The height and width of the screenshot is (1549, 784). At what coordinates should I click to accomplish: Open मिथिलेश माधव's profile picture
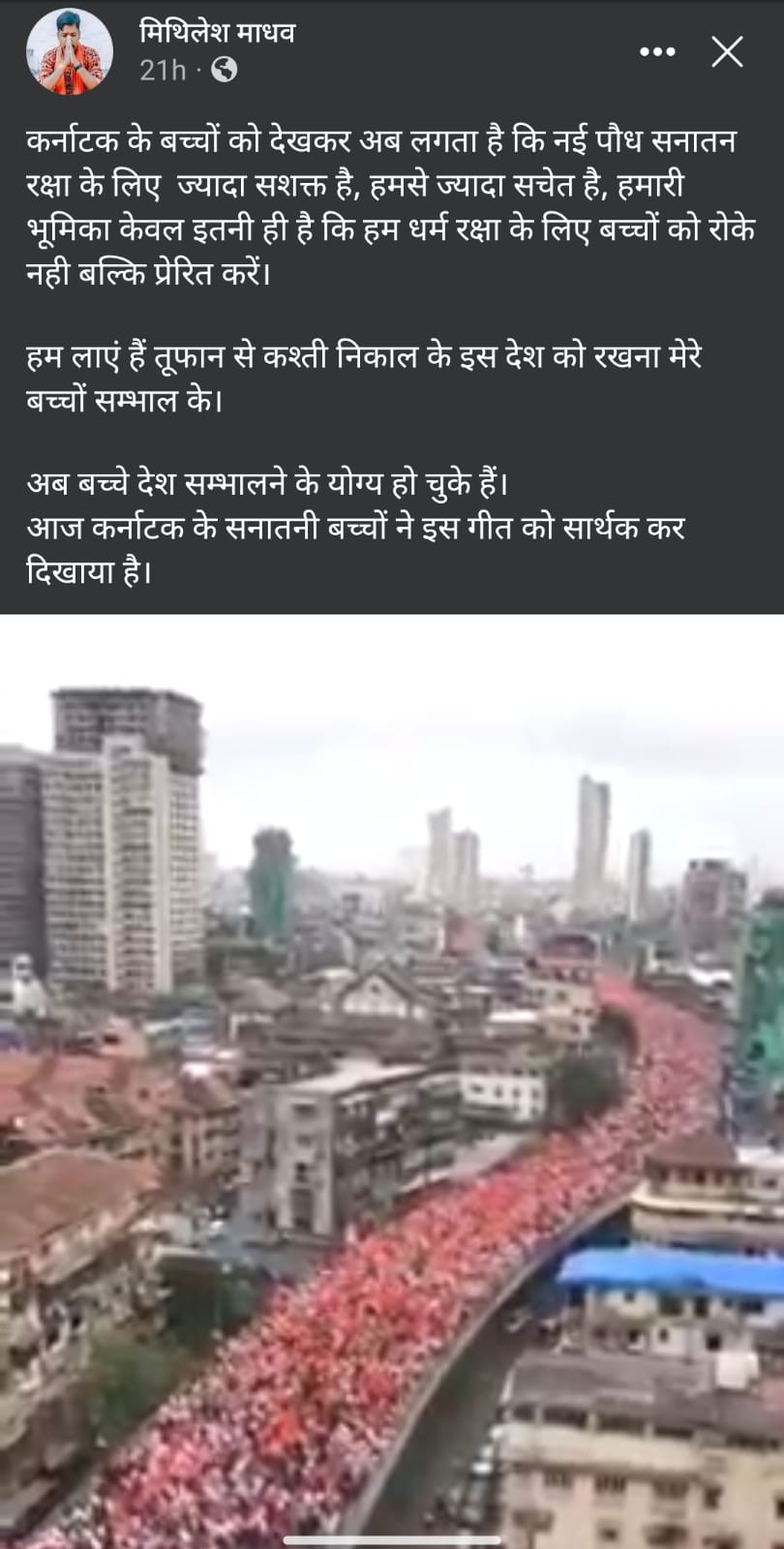point(69,51)
